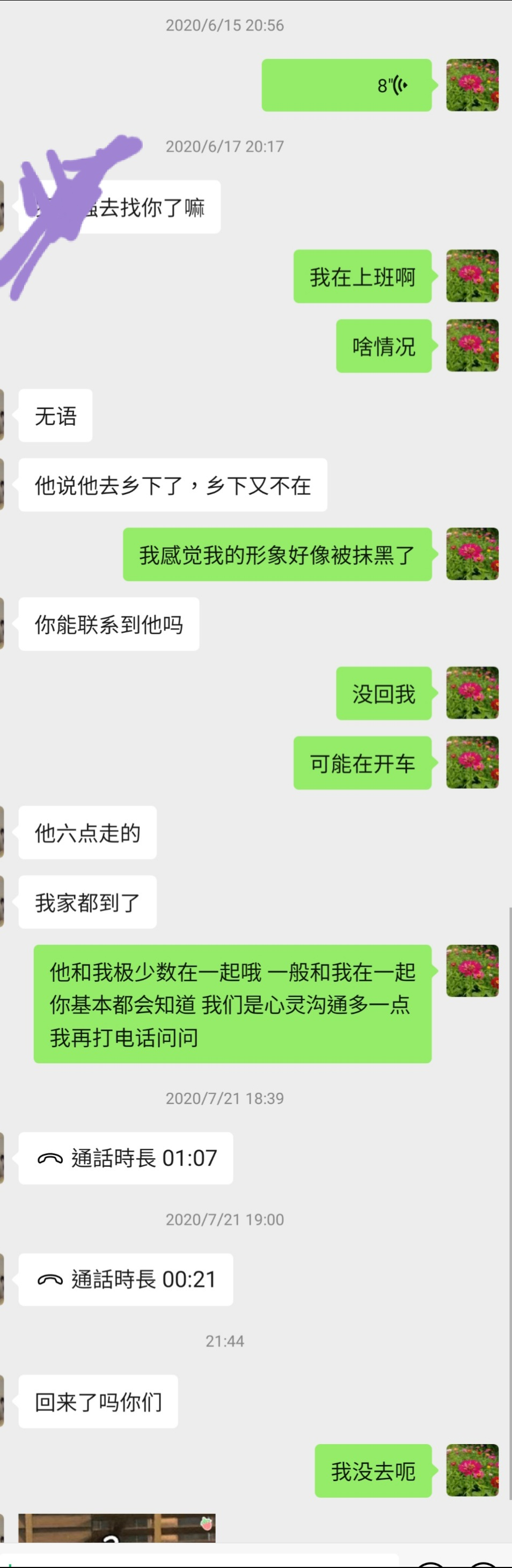Open the flower avatar next to 我没去呃
512x1568 pixels.
click(472, 1470)
